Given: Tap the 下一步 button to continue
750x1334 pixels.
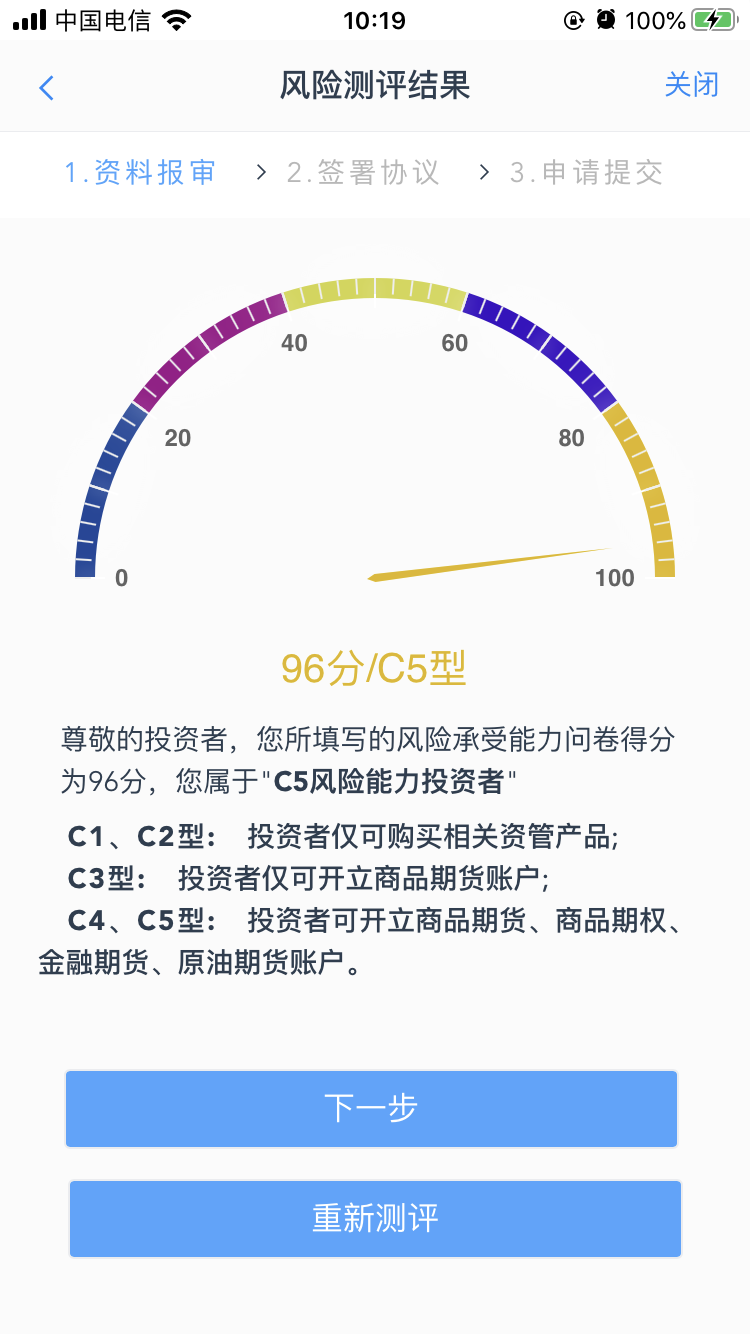Looking at the screenshot, I should pyautogui.click(x=371, y=1108).
